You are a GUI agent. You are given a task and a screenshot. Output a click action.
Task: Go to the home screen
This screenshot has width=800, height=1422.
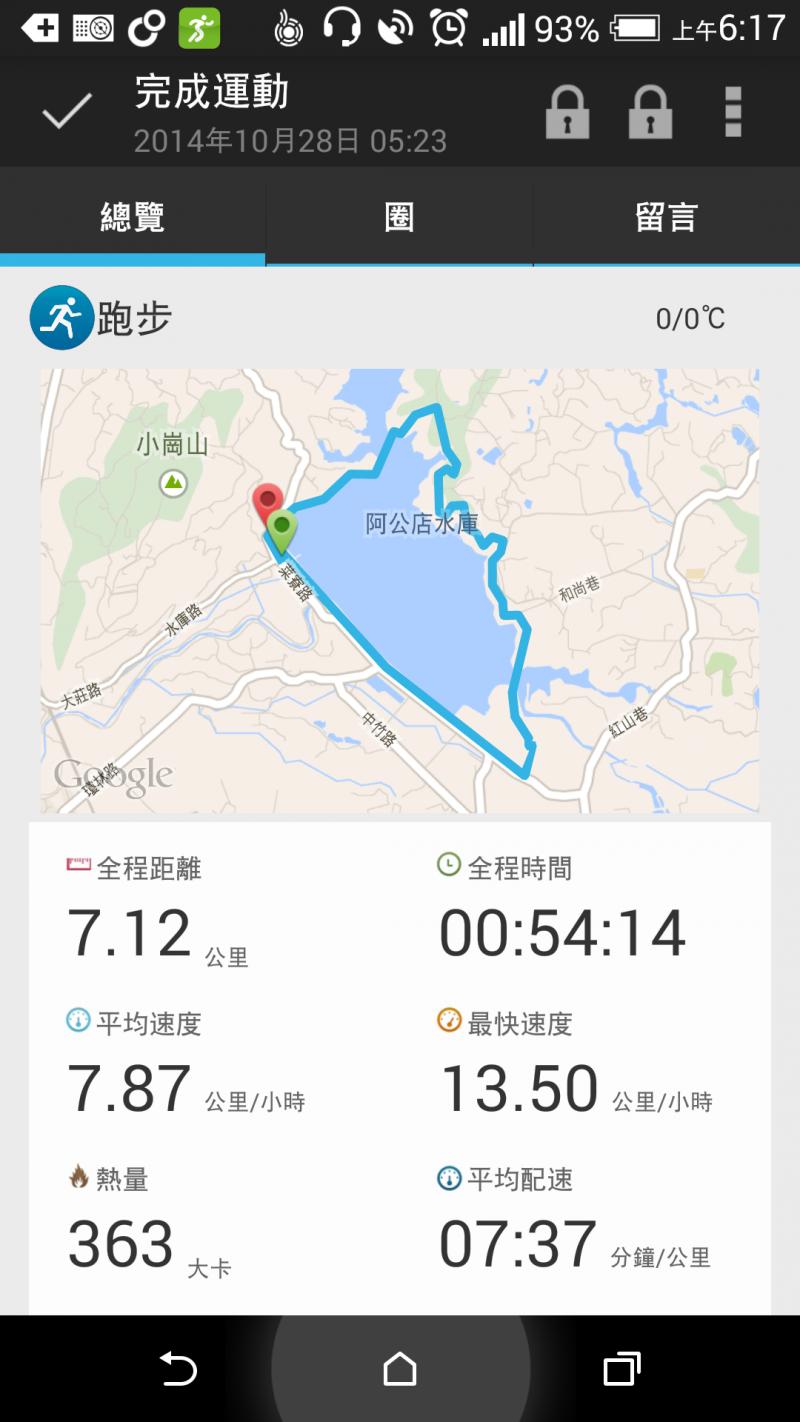pos(400,1368)
